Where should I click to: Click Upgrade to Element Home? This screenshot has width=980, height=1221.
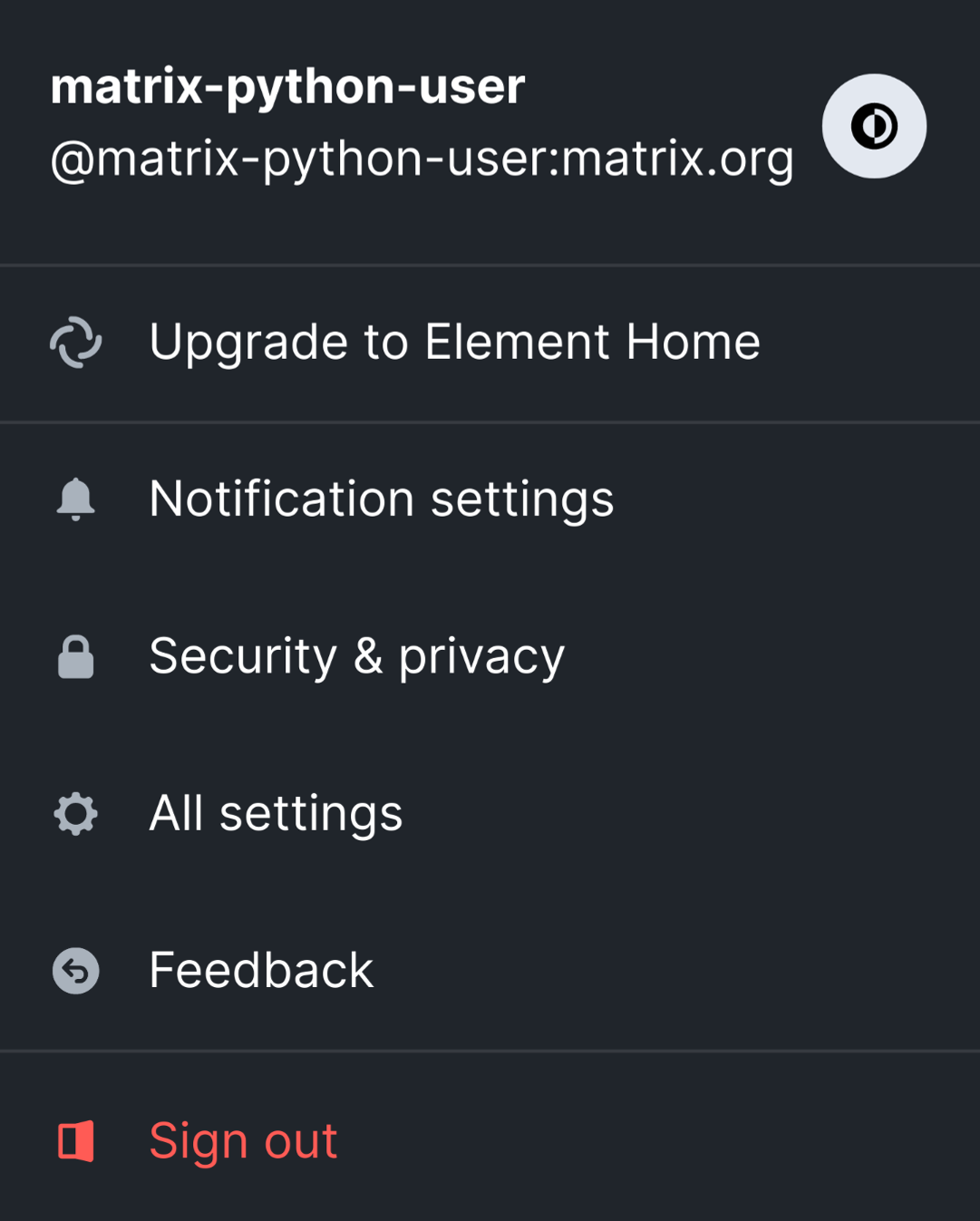[x=455, y=342]
